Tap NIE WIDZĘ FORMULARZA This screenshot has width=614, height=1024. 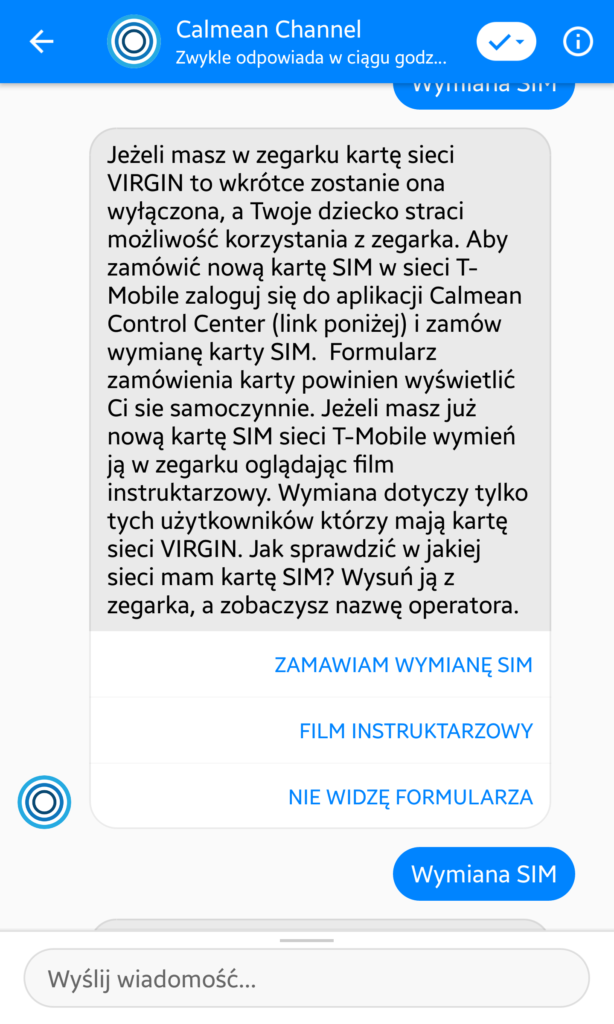click(x=410, y=797)
